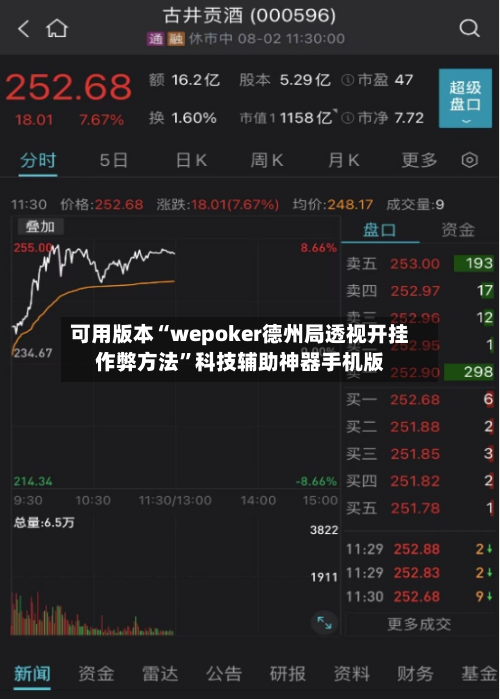
Task: Switch to 资金 tab beside 盘口
Action: [x=458, y=230]
